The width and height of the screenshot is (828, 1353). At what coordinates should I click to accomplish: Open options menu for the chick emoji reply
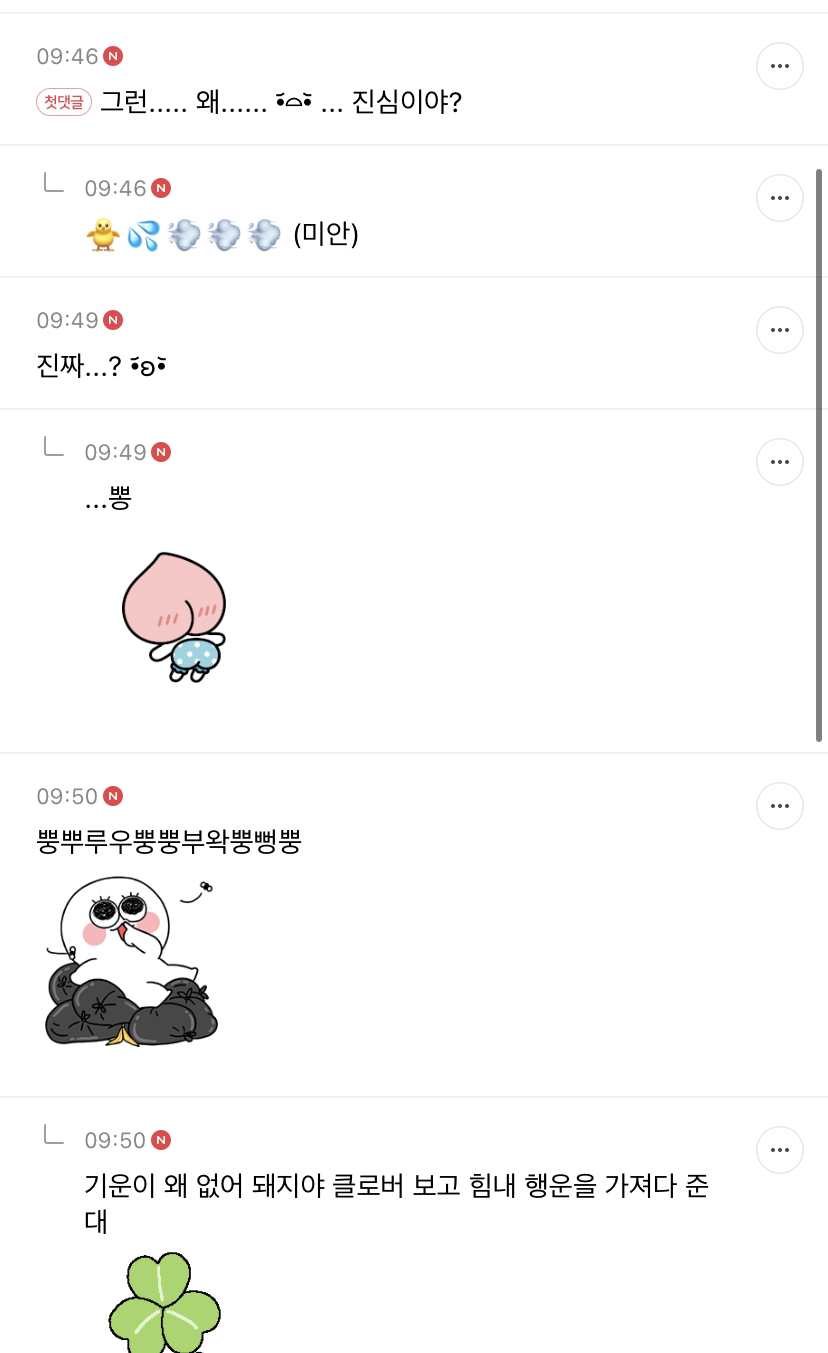tap(780, 198)
